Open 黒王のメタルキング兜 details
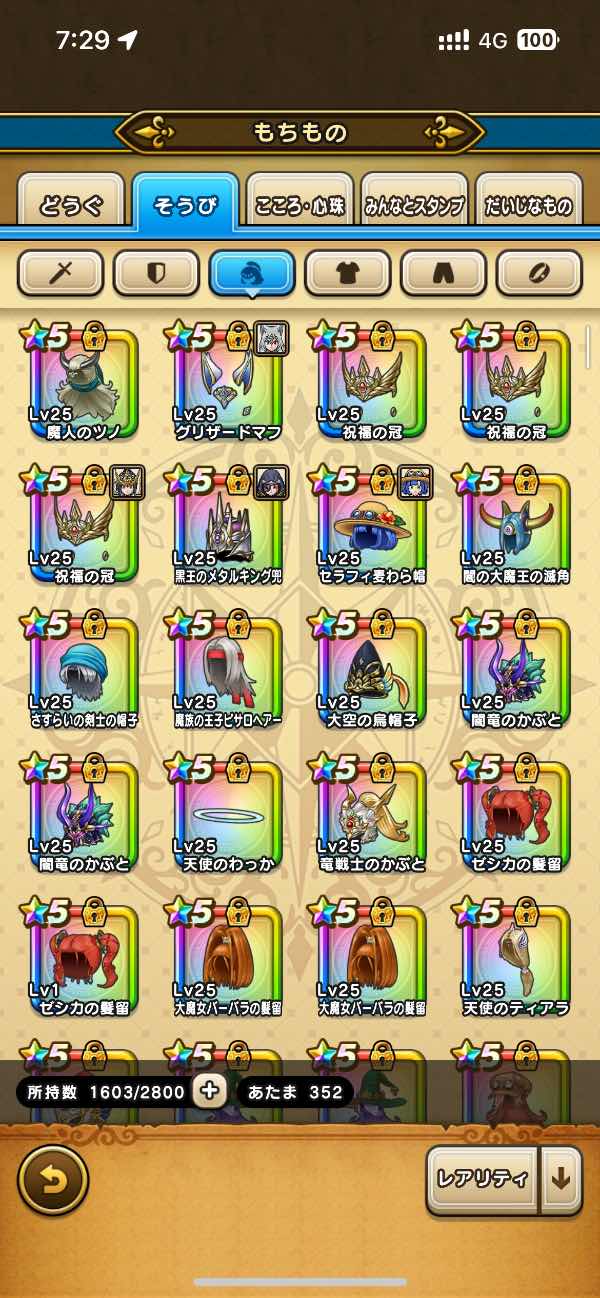The image size is (600, 1298). tap(227, 528)
